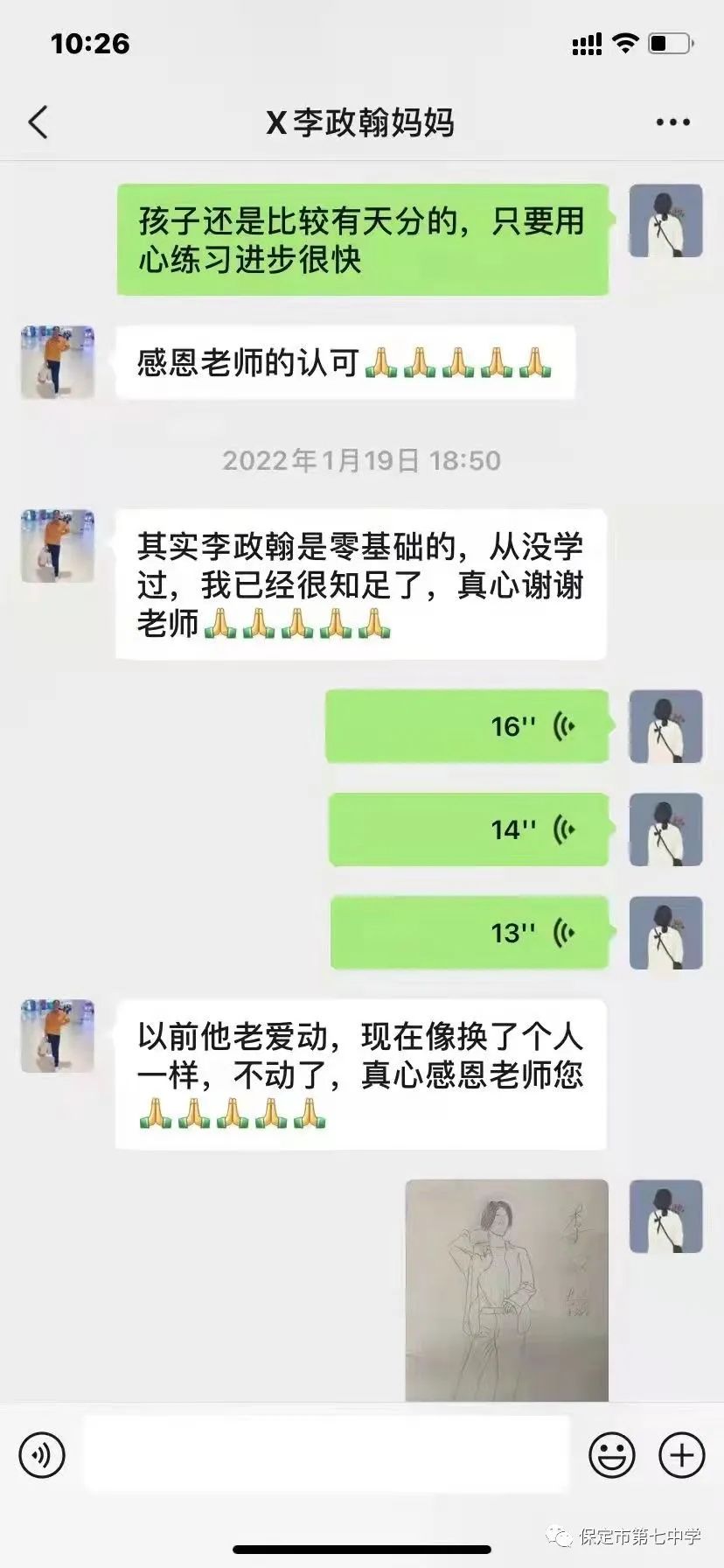Play the 14-second voice message
724x1568 pixels.
click(469, 829)
